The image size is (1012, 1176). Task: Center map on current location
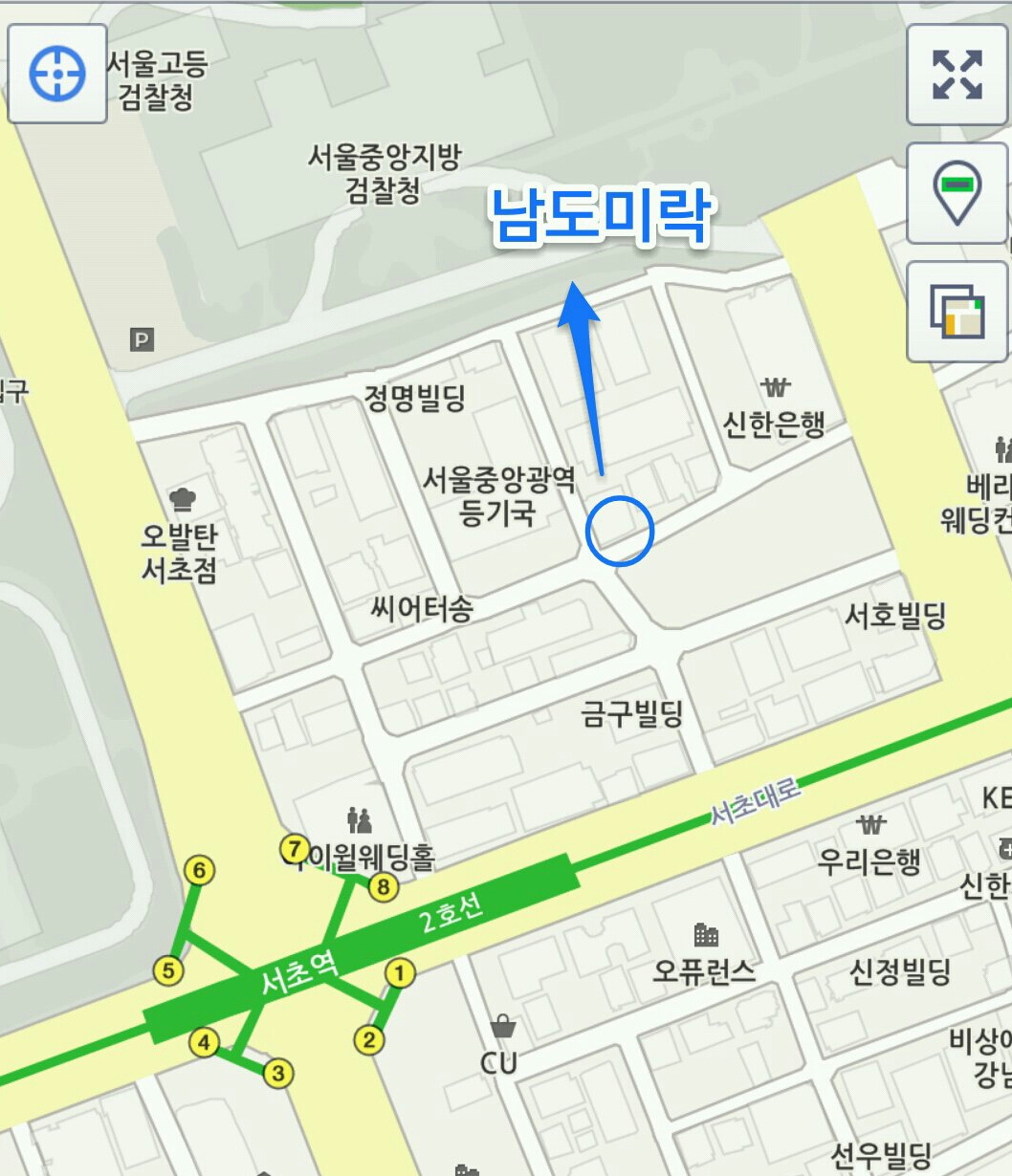click(x=57, y=74)
